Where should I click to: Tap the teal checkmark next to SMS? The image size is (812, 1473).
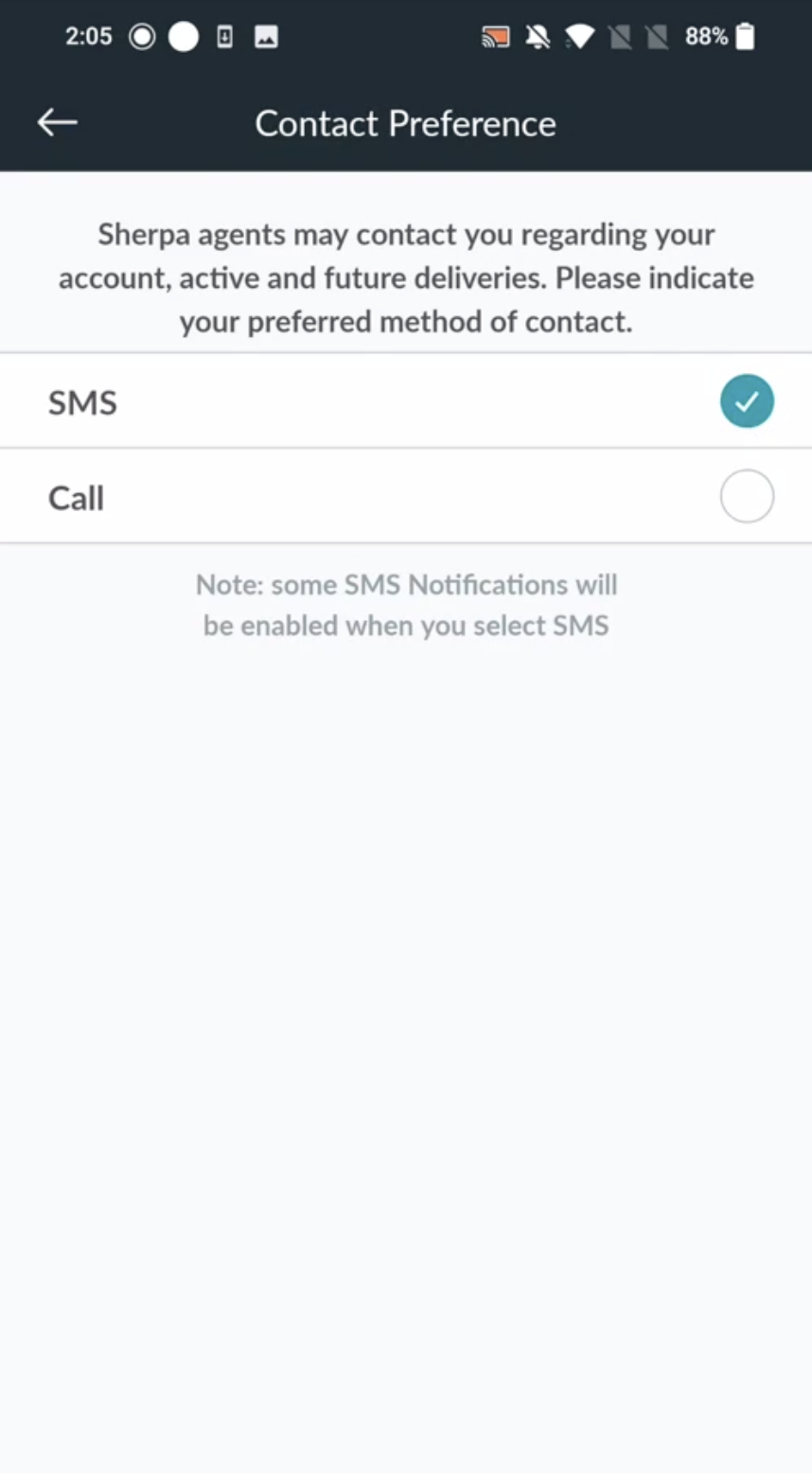coord(747,401)
